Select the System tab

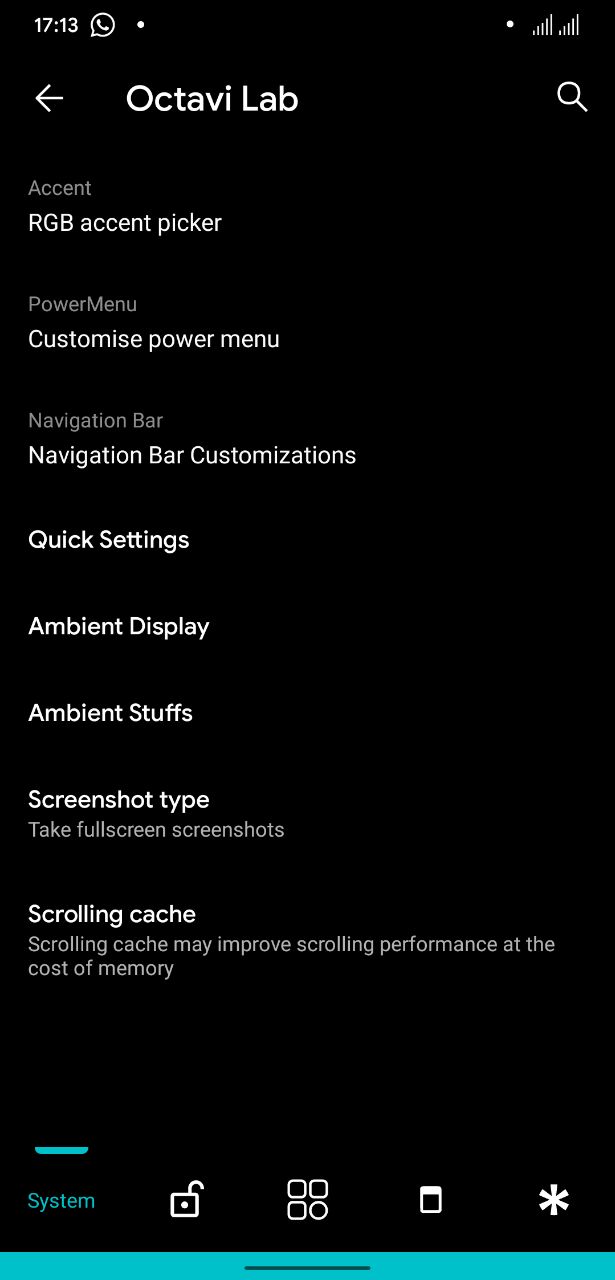click(x=61, y=1200)
